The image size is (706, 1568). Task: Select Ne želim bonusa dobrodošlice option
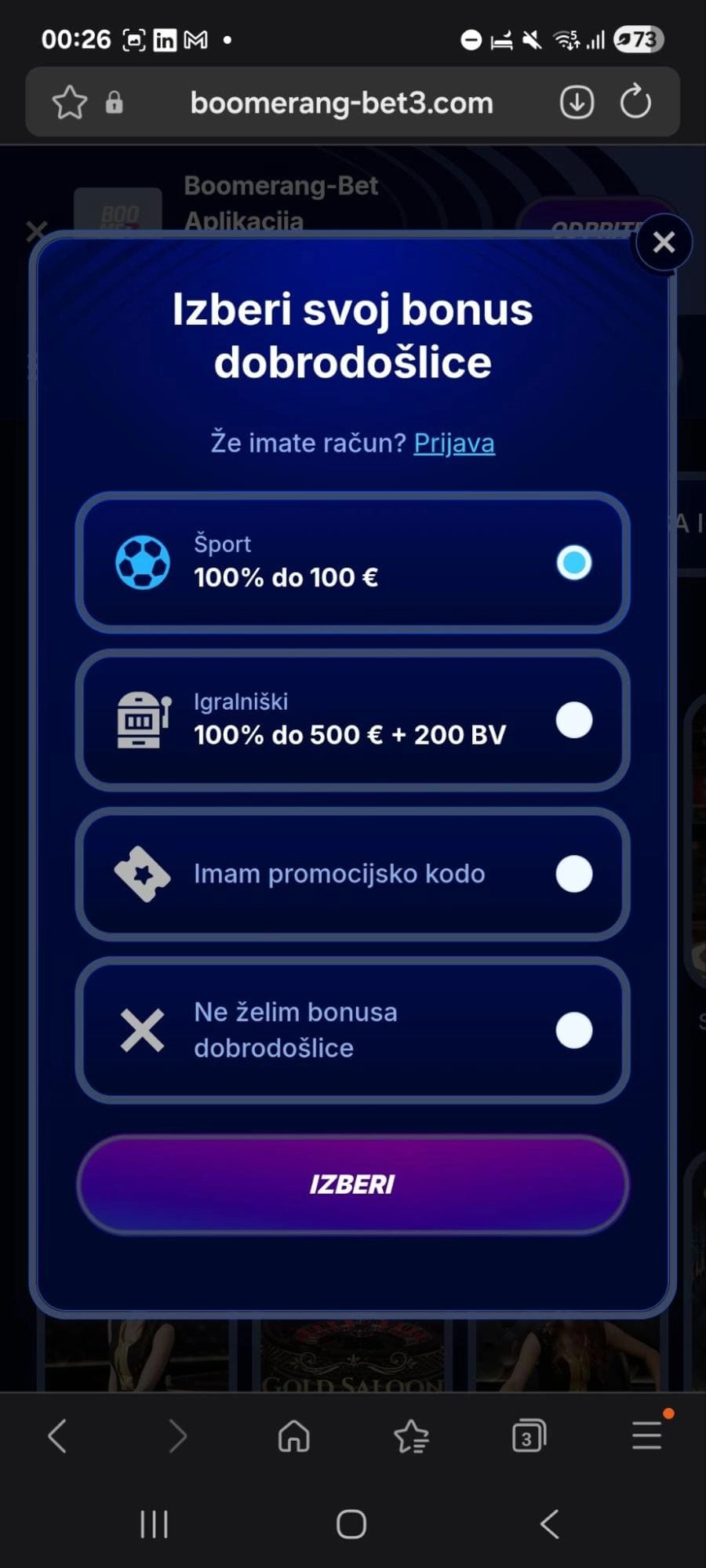574,1030
